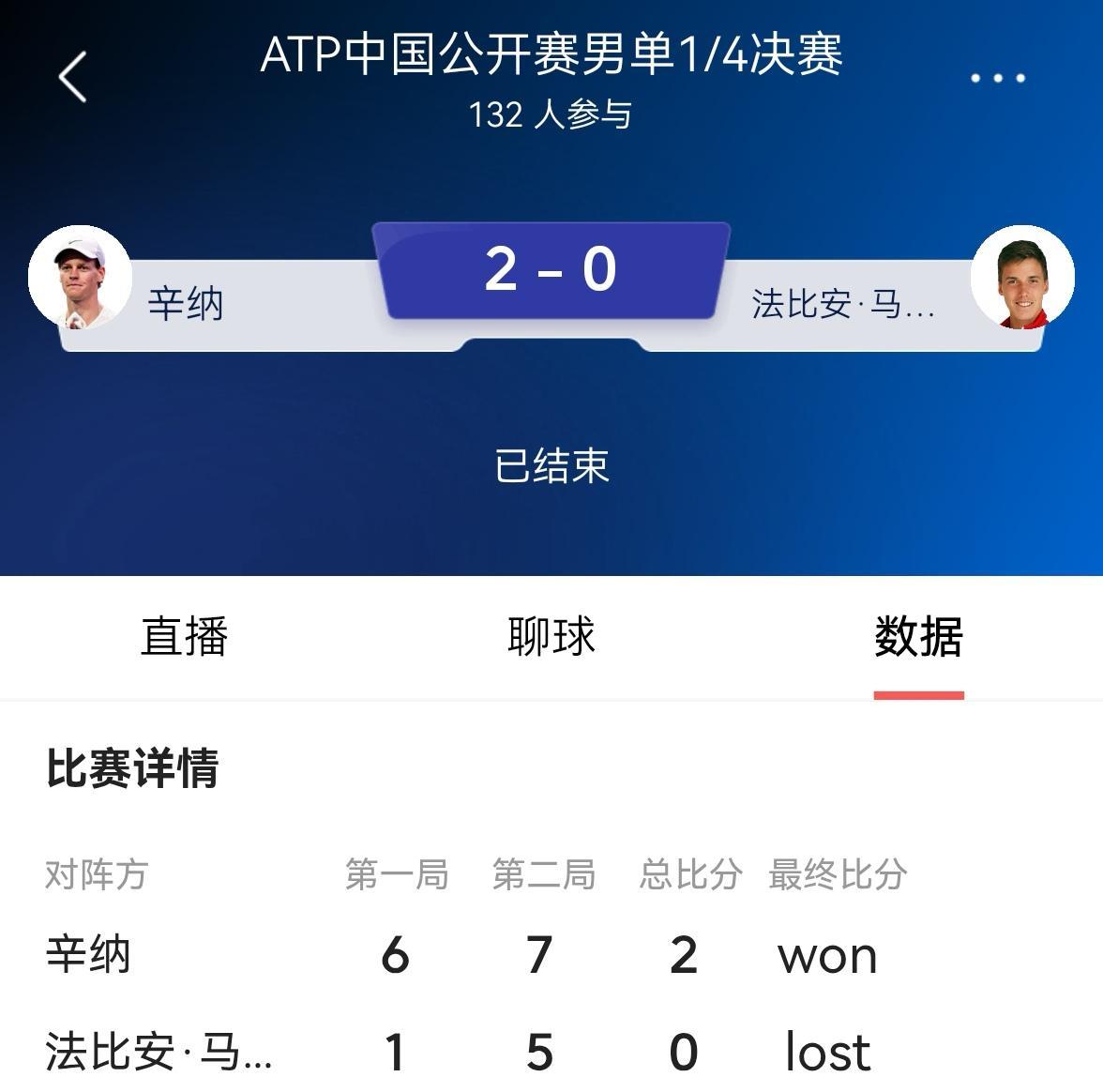
Task: Open 辛纳's player avatar
Action: tap(81, 278)
